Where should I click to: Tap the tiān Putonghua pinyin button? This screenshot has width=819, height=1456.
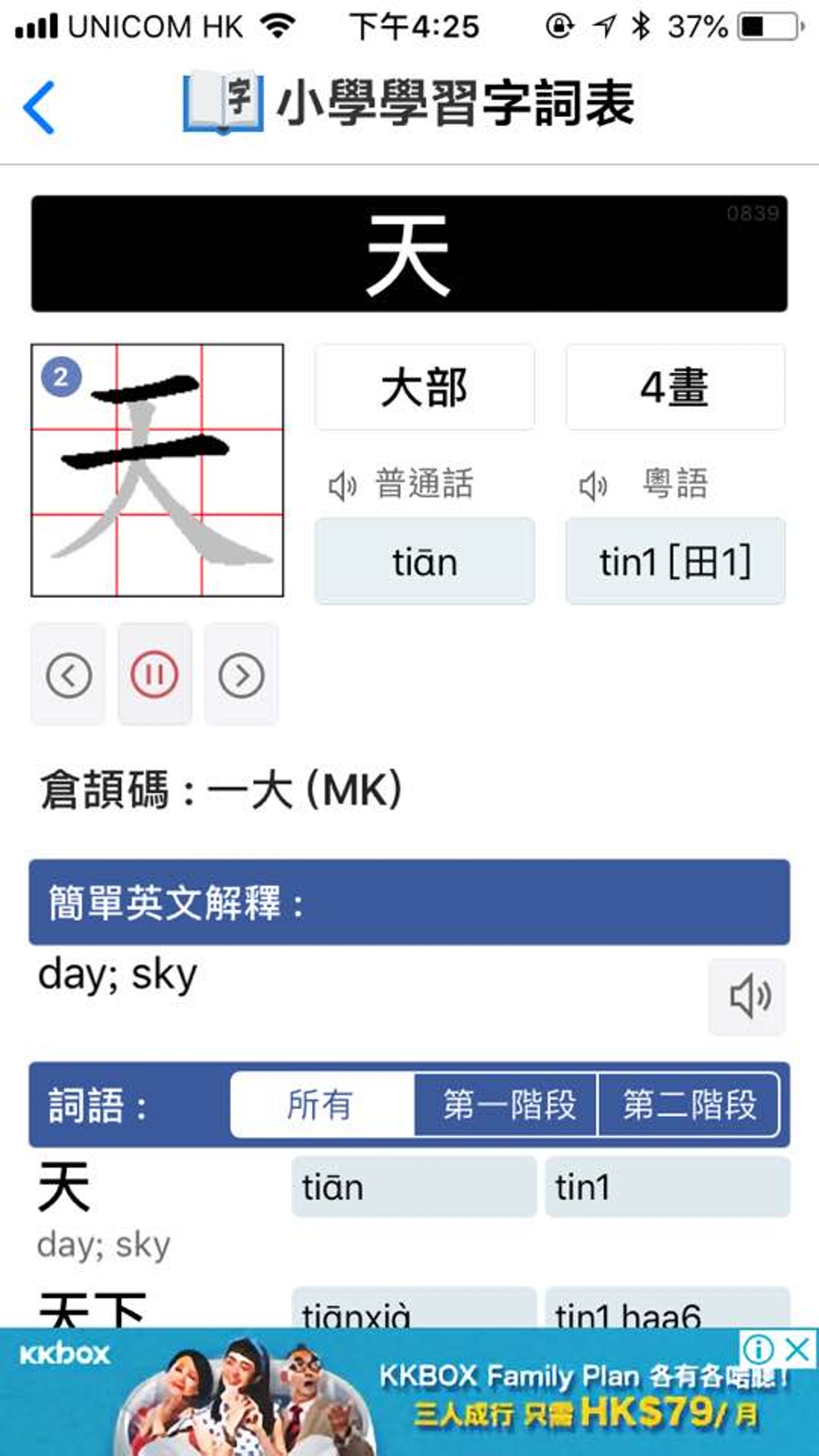pyautogui.click(x=425, y=561)
